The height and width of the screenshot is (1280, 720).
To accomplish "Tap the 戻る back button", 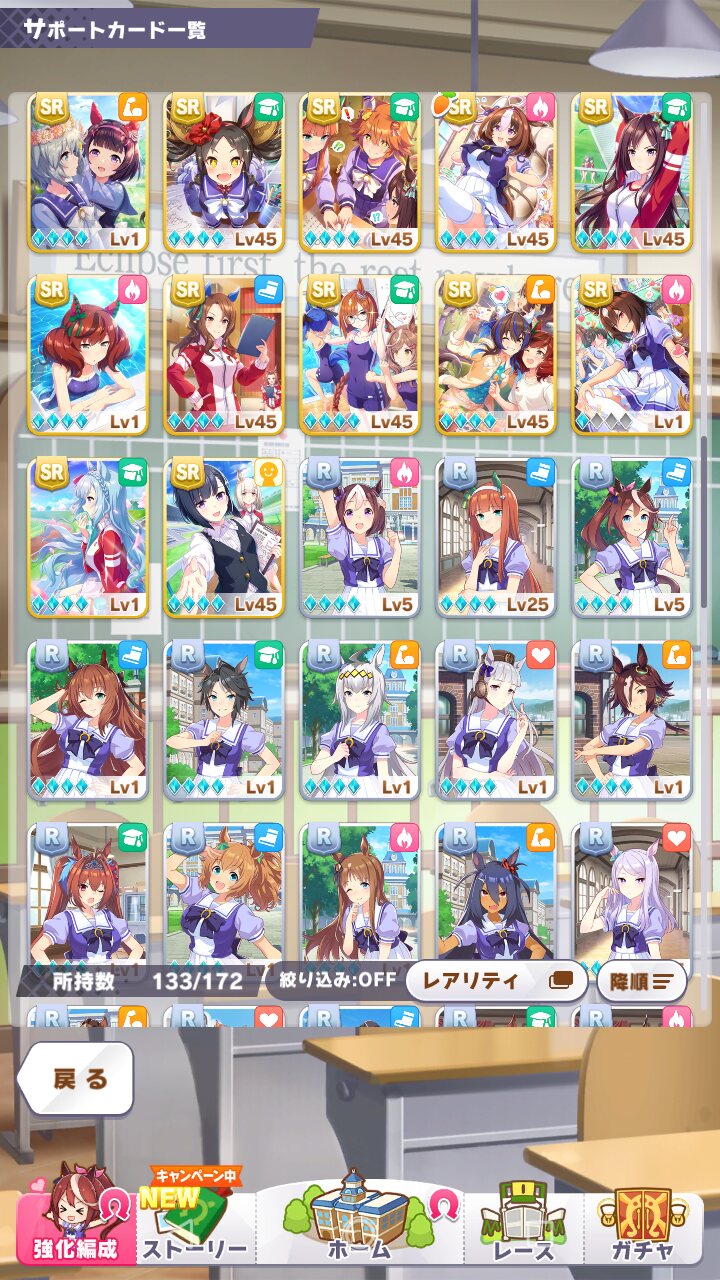I will (x=76, y=1079).
